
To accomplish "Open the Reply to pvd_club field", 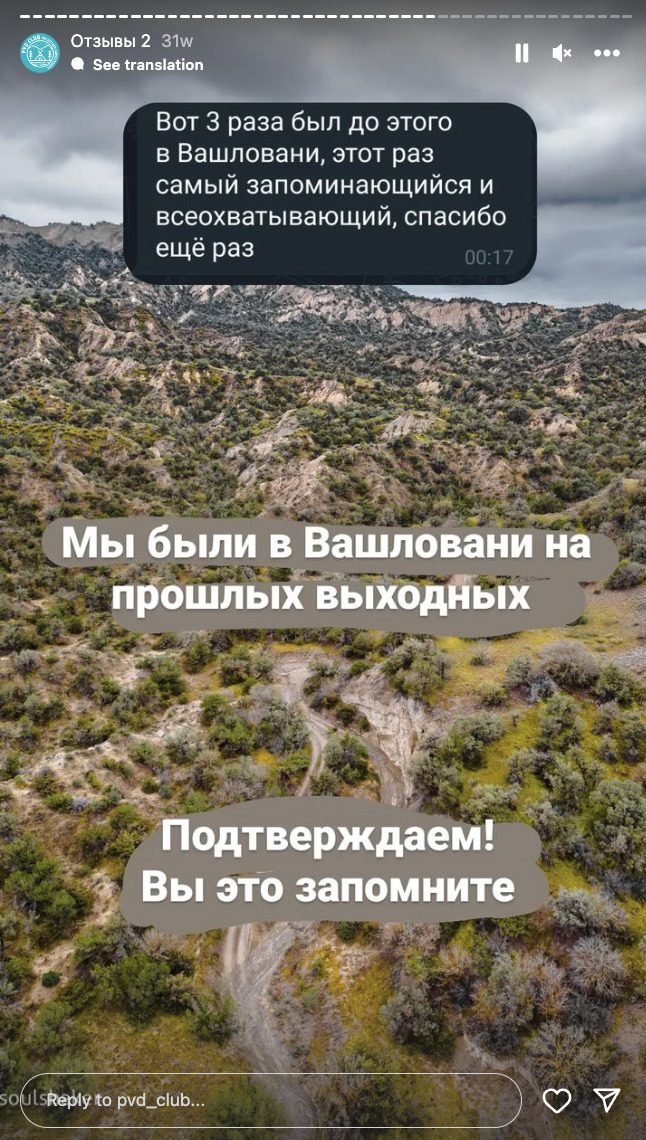I will point(270,1100).
